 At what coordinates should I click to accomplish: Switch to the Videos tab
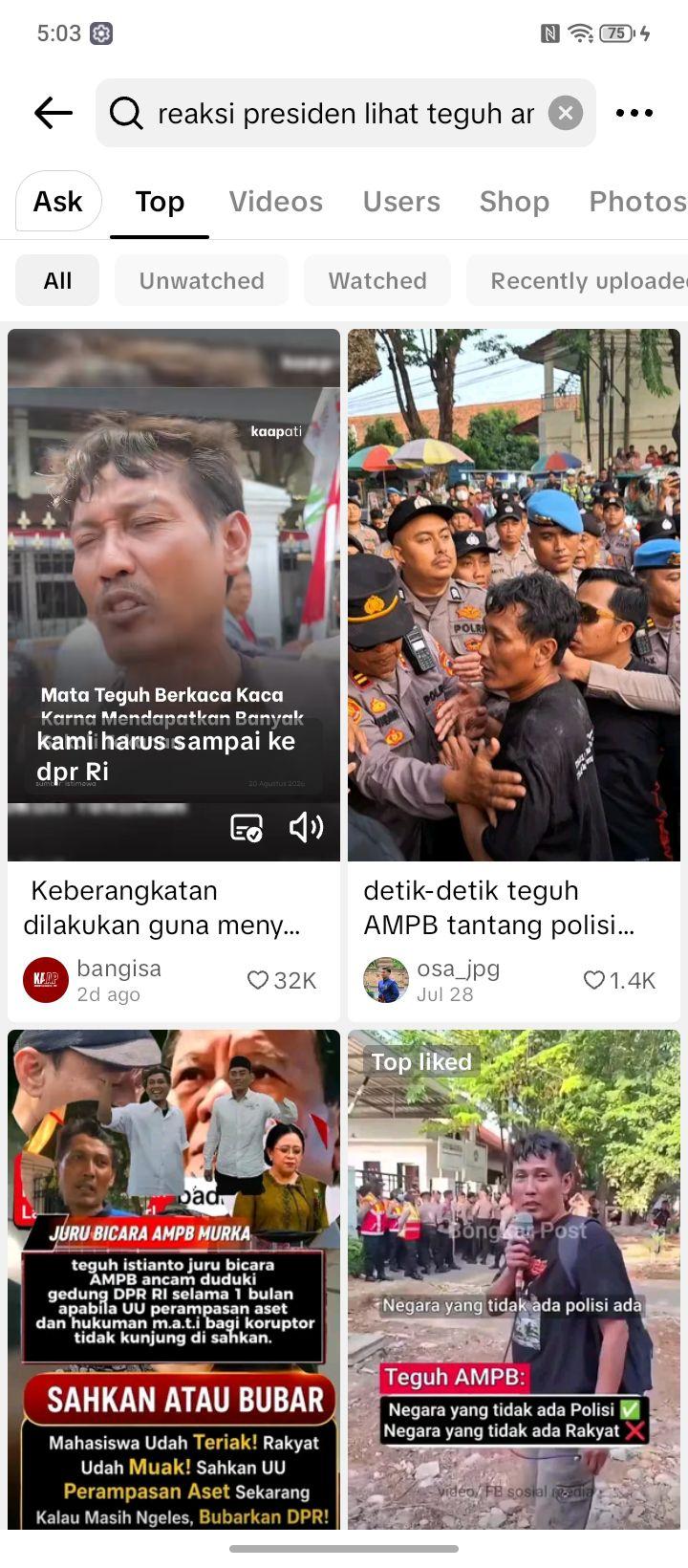point(275,202)
